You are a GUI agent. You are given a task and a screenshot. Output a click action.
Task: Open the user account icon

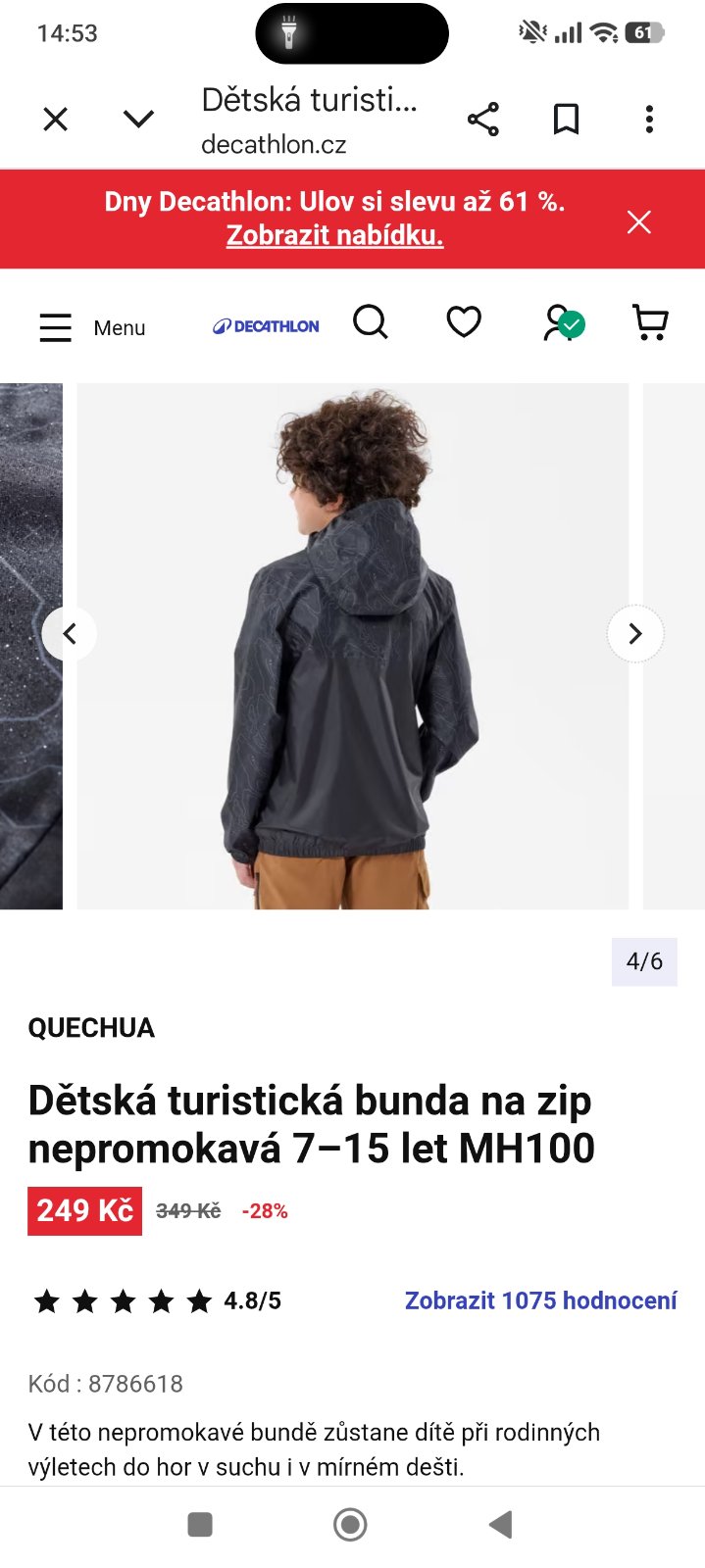pyautogui.click(x=563, y=322)
